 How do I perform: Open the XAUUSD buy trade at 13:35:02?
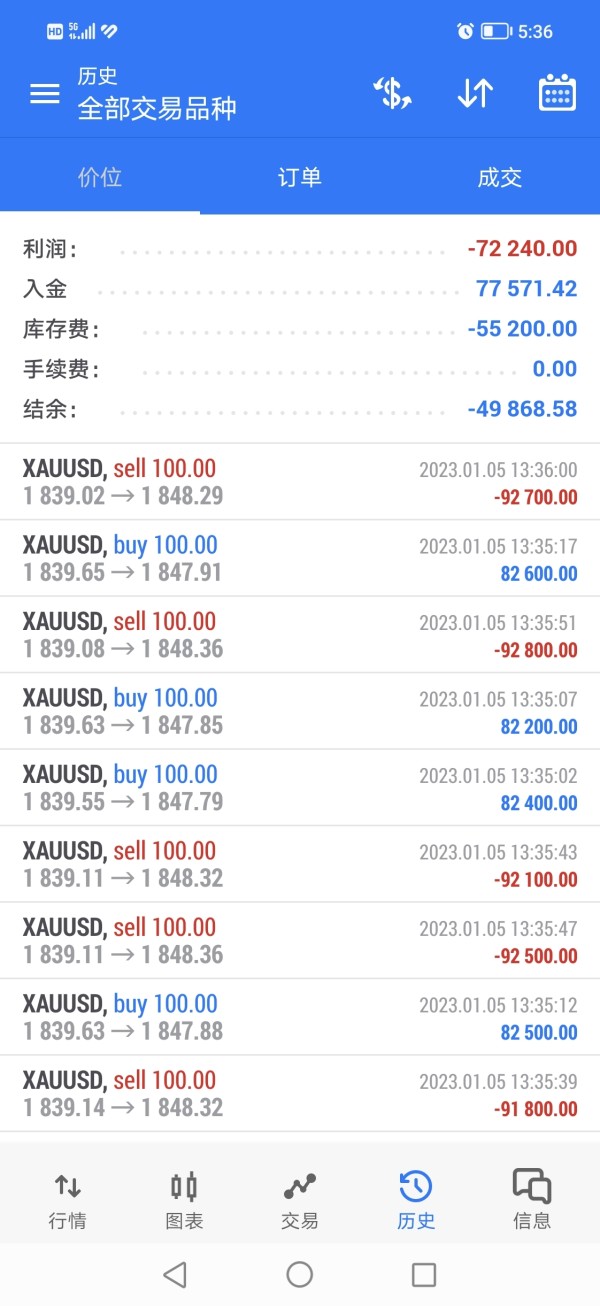[300, 788]
